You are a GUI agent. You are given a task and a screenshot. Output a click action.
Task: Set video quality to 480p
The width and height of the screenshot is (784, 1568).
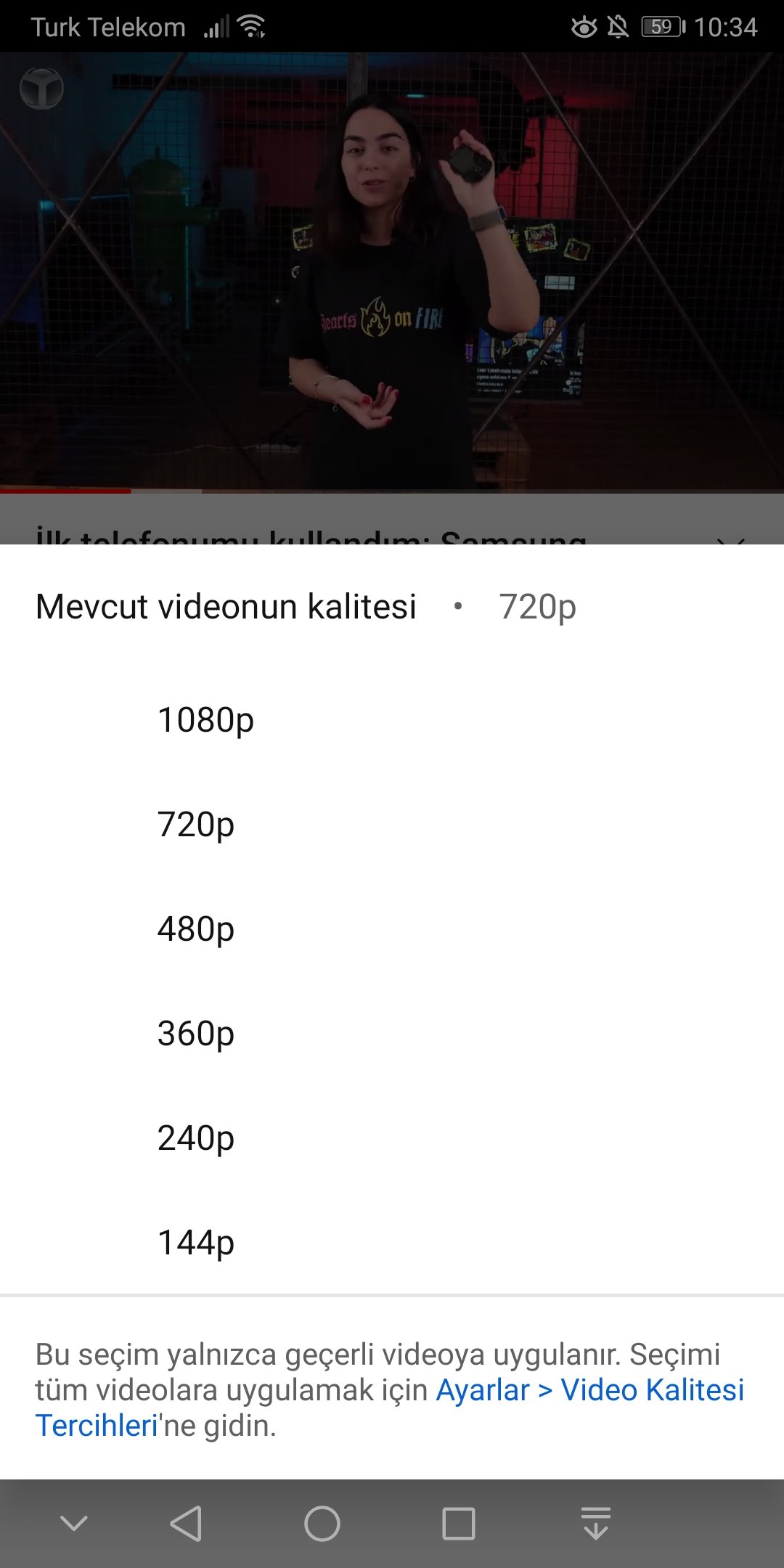coord(392,929)
